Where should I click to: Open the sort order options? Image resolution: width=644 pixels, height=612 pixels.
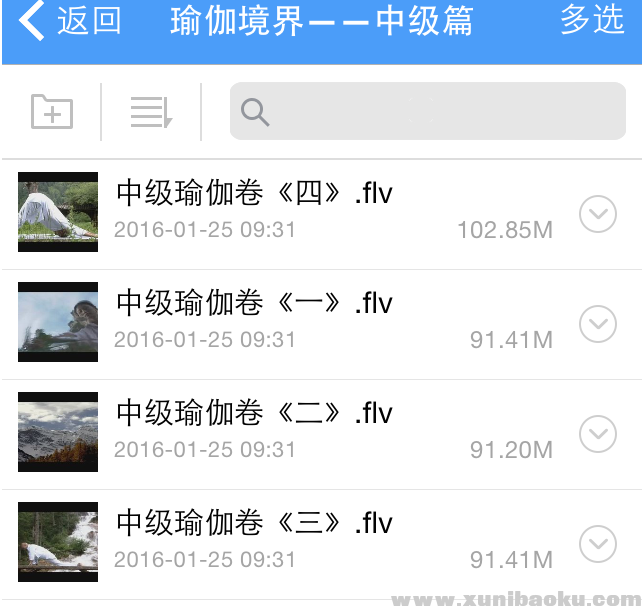151,111
